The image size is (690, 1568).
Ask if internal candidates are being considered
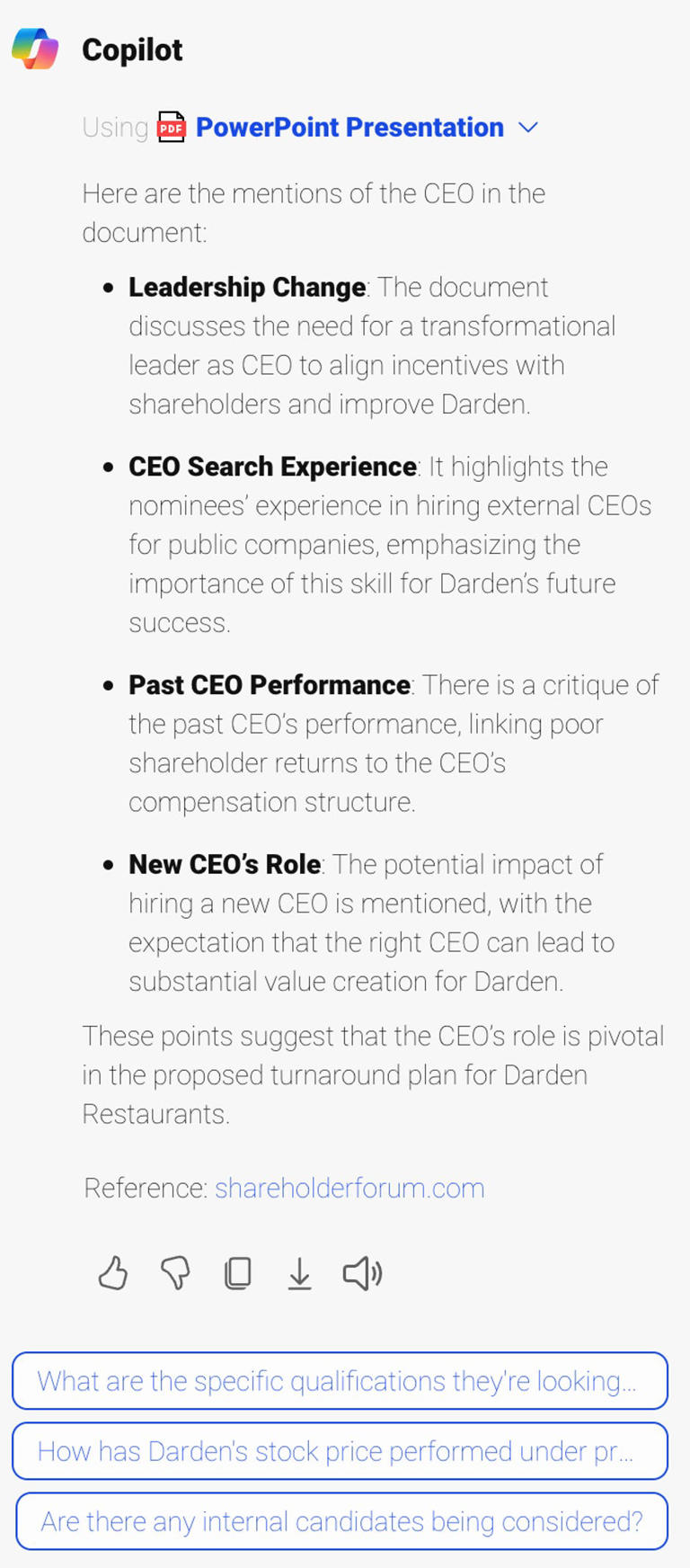click(341, 1521)
